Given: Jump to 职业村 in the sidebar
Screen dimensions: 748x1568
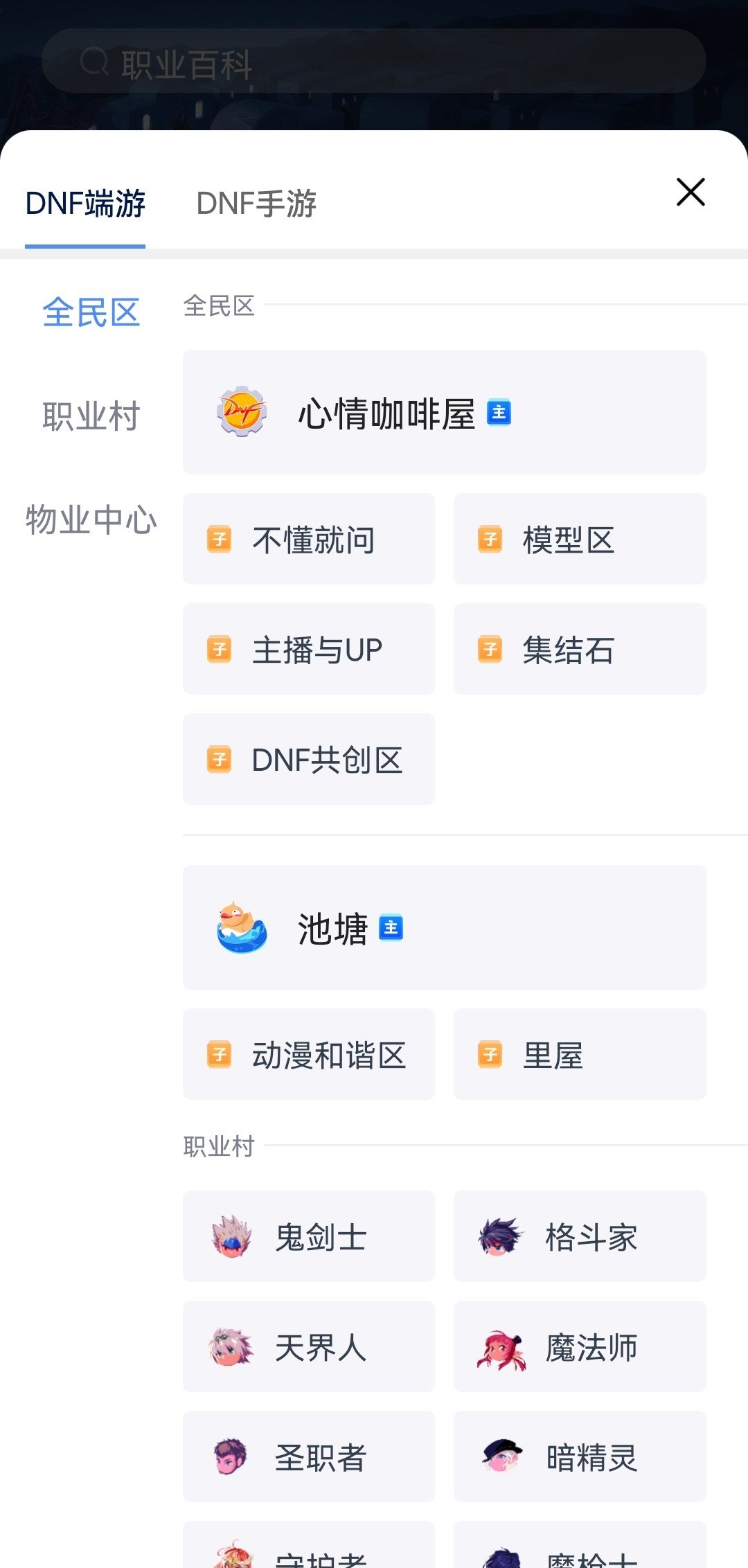Looking at the screenshot, I should click(x=91, y=416).
